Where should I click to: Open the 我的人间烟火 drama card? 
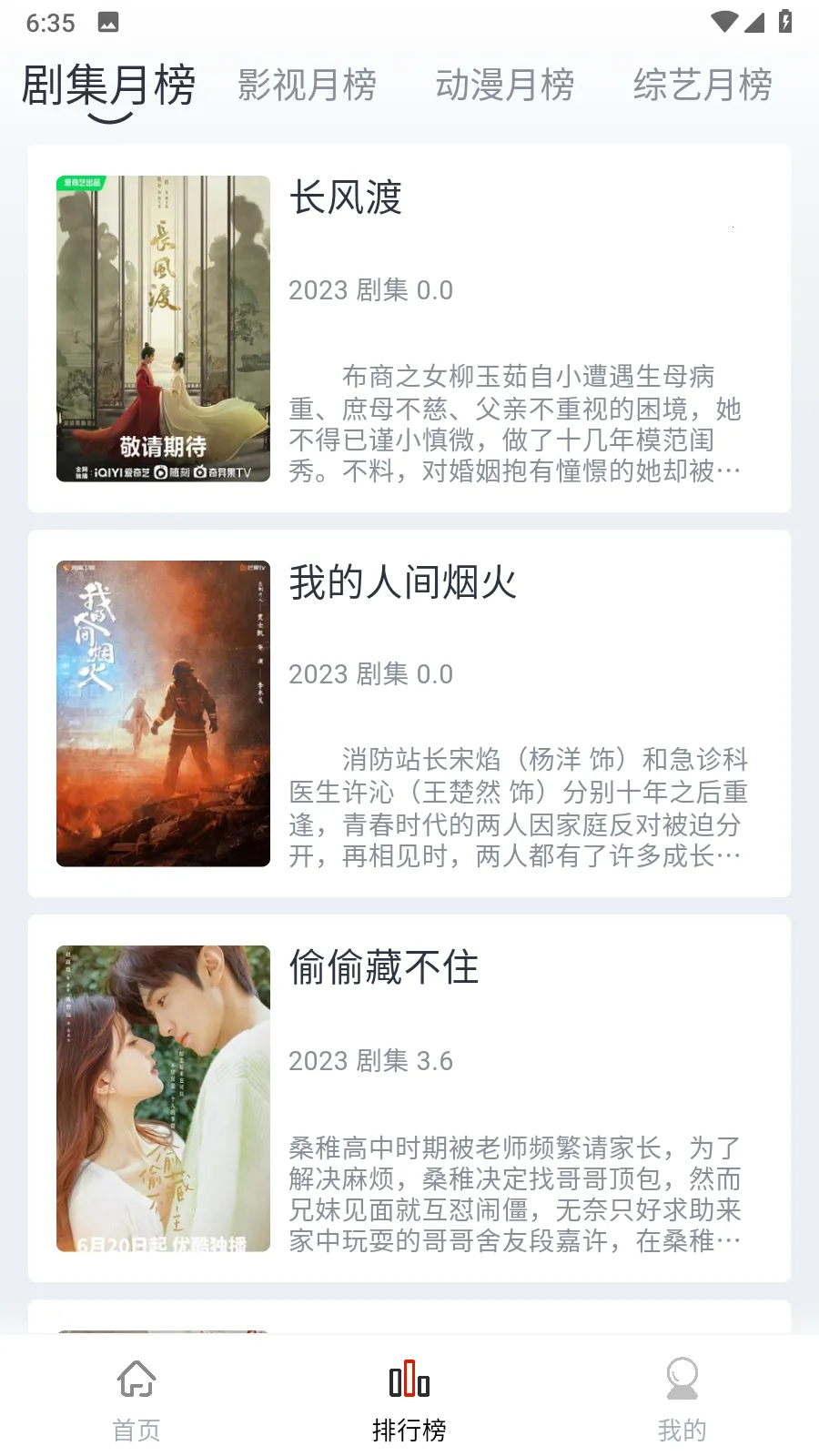[409, 713]
